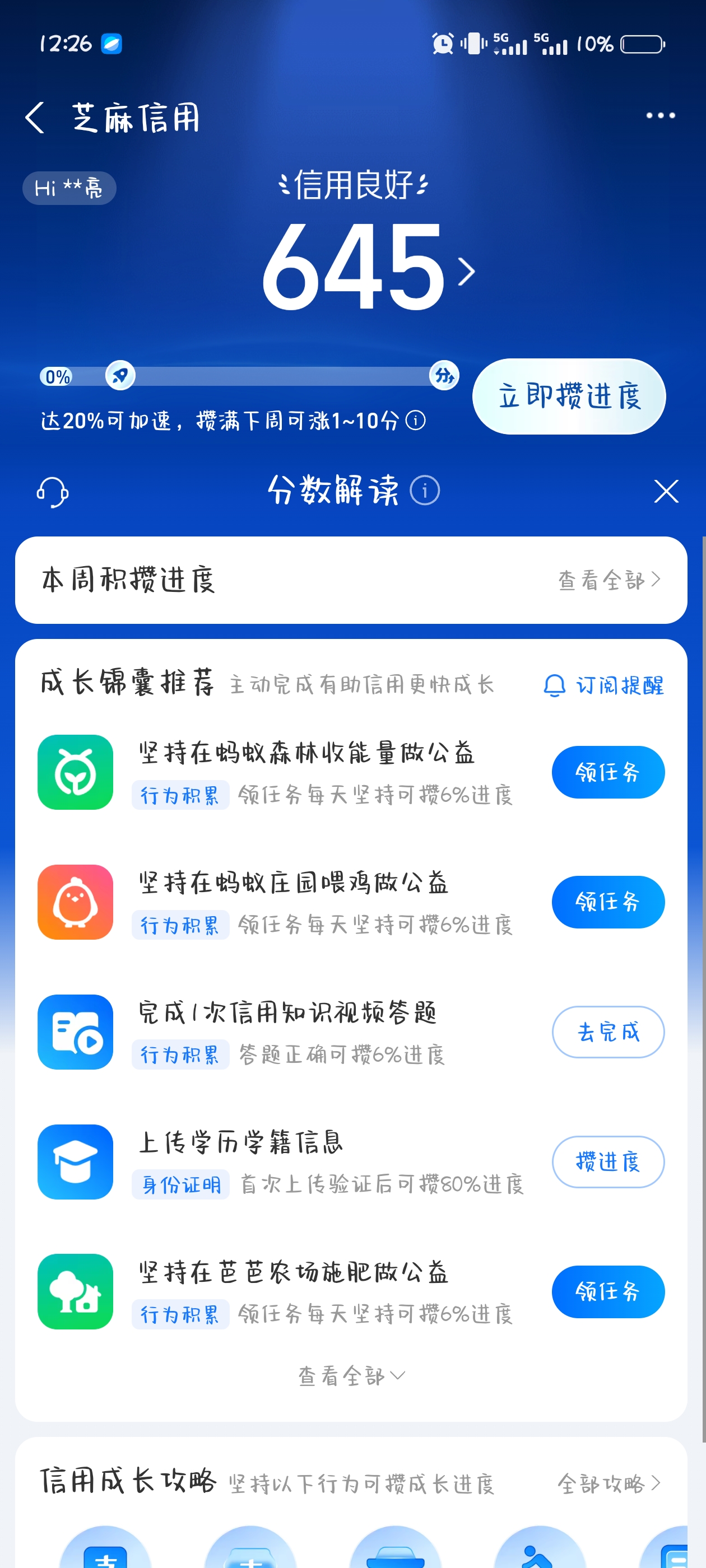706x1568 pixels.
Task: Open the 645 credit score details
Action: tap(368, 268)
